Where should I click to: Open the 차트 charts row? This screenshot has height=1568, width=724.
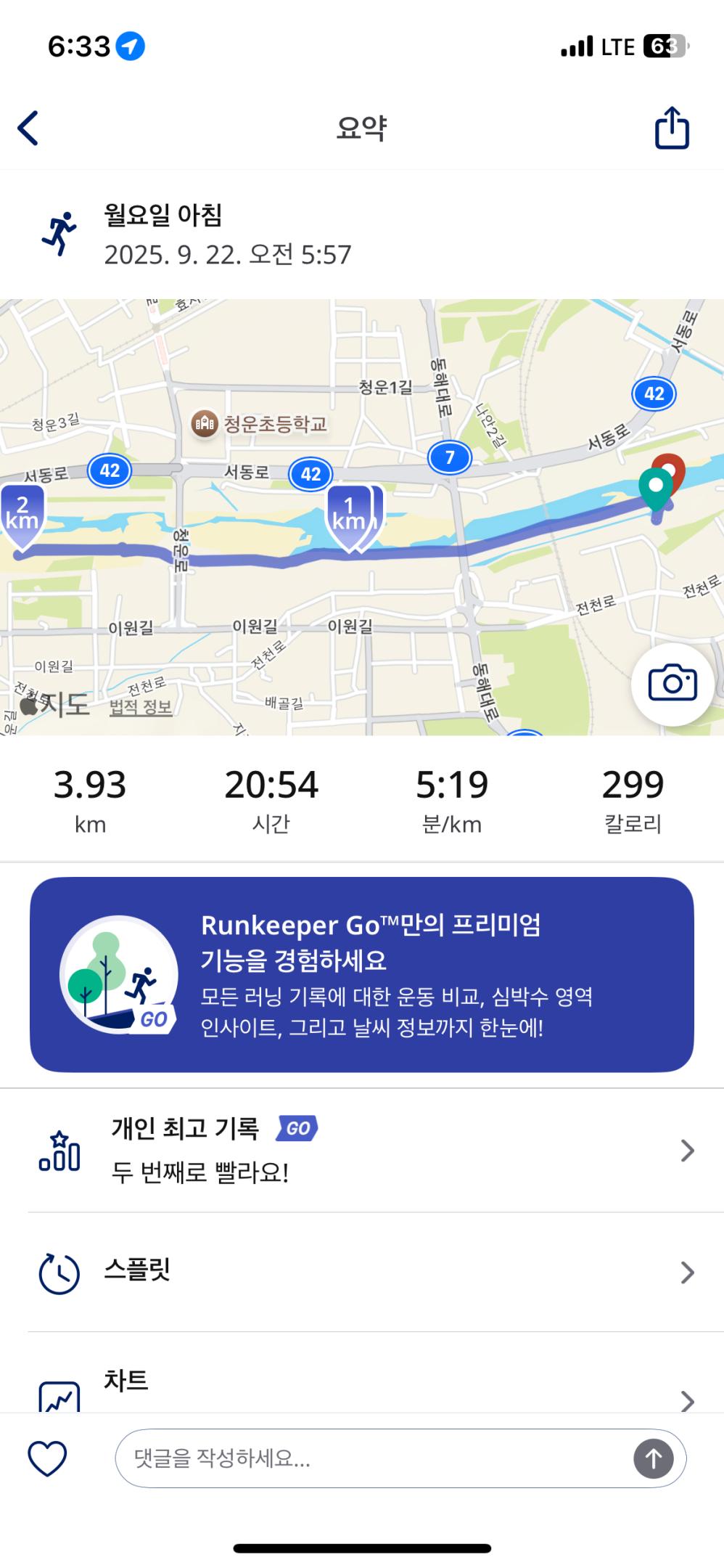pyautogui.click(x=361, y=1388)
